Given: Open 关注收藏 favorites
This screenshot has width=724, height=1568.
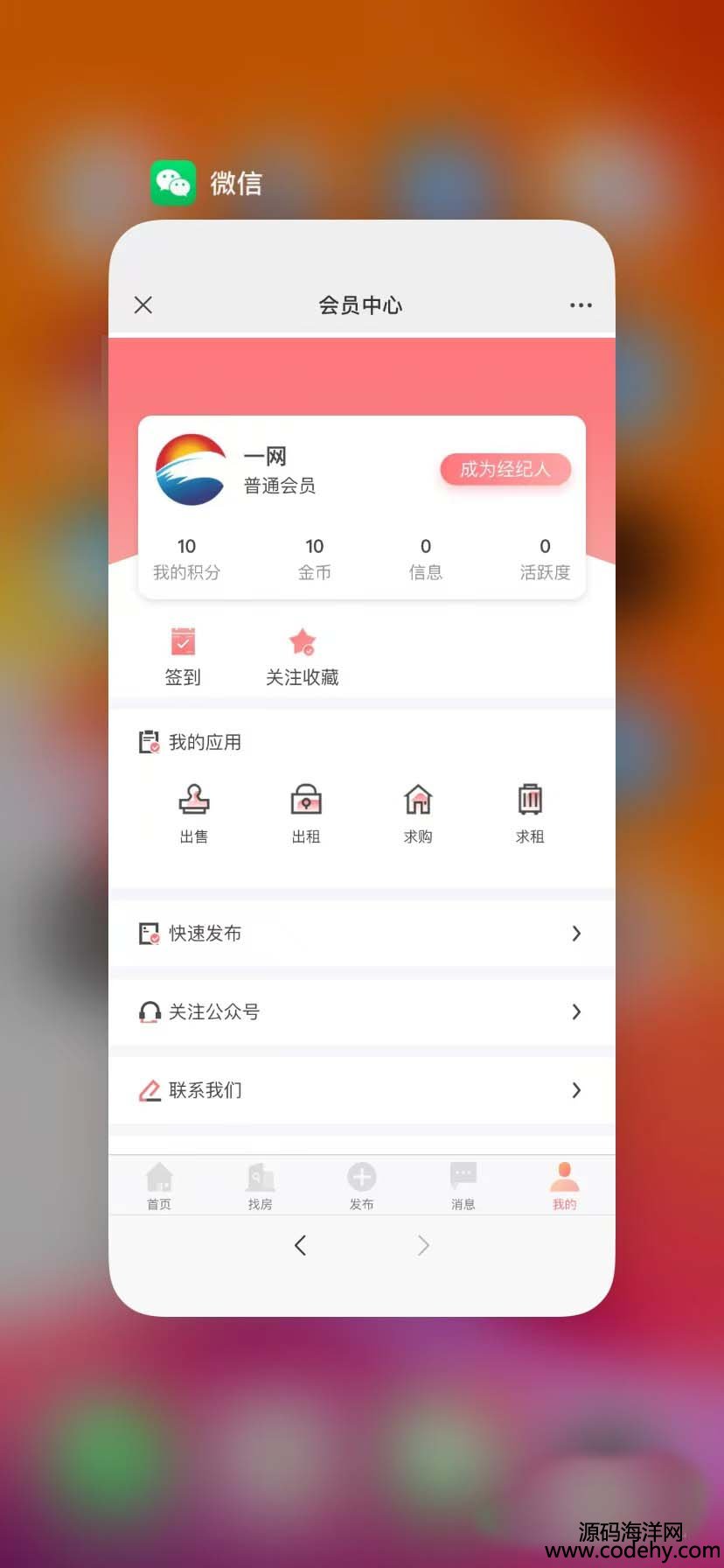Looking at the screenshot, I should tap(303, 655).
